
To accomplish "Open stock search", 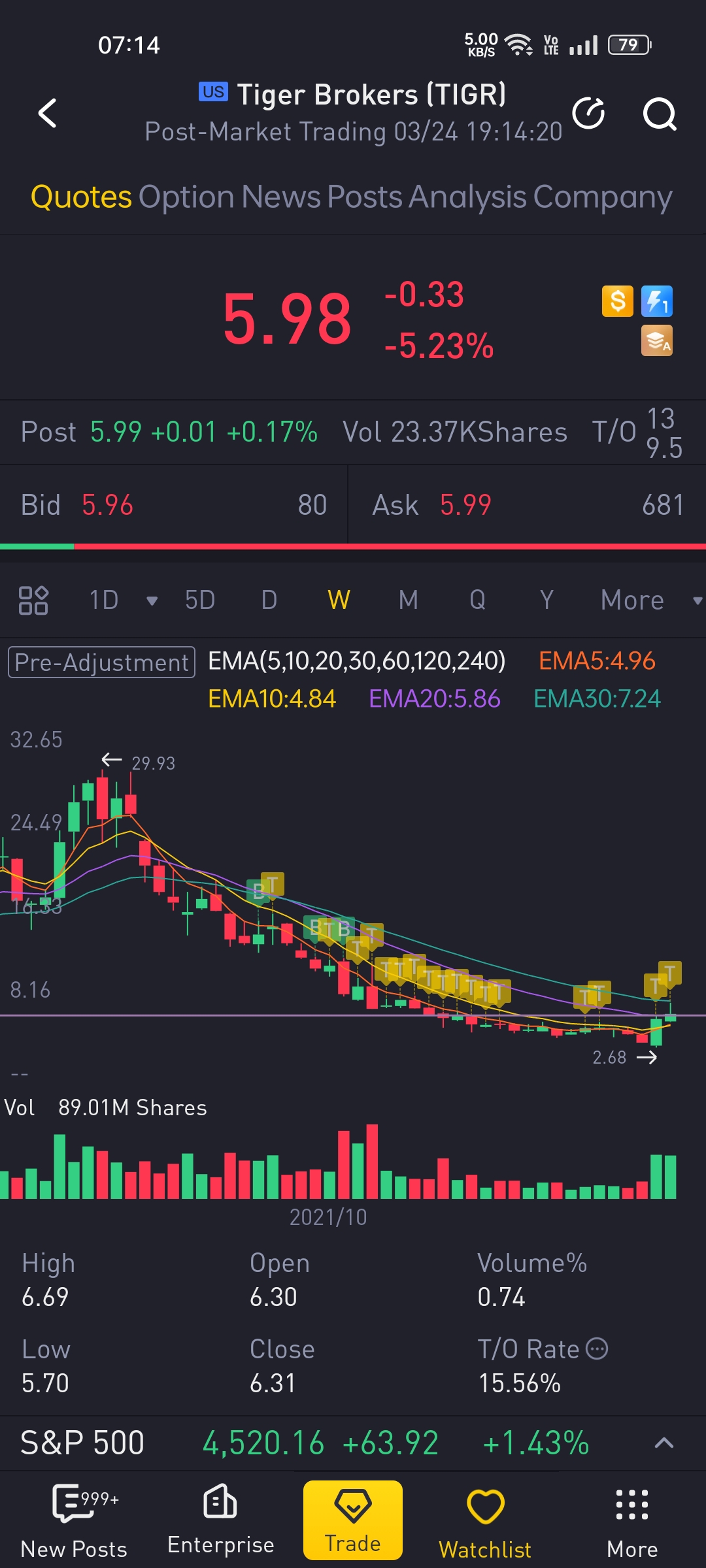I will (659, 114).
